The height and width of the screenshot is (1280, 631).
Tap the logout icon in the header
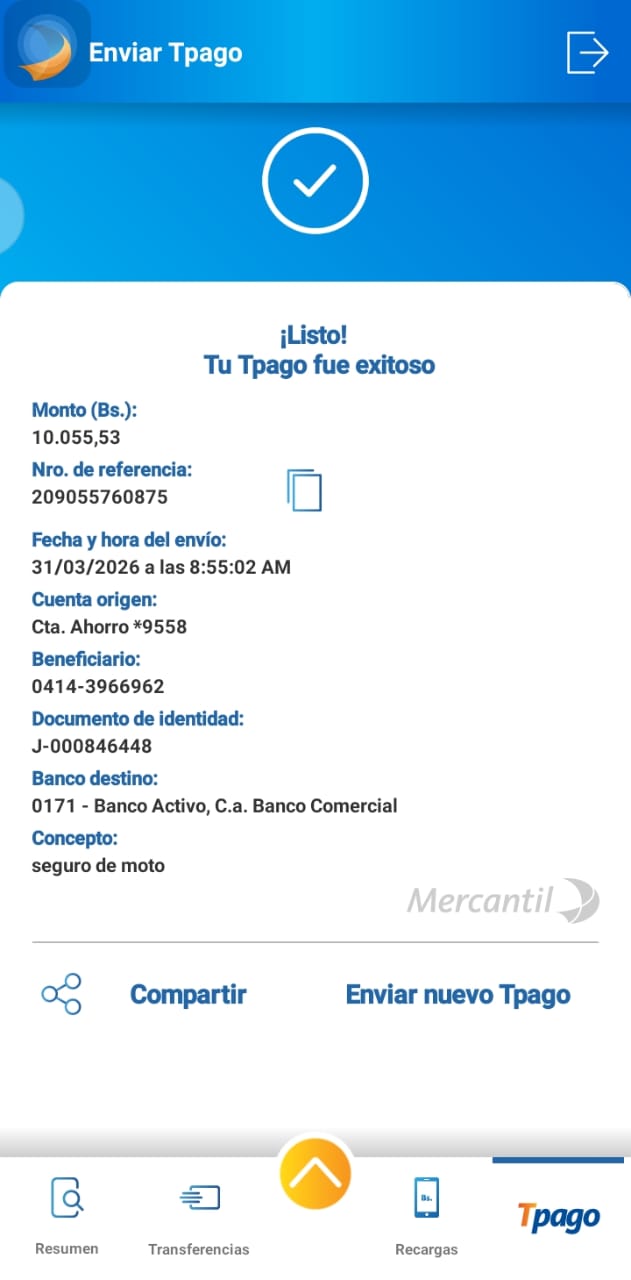click(587, 52)
